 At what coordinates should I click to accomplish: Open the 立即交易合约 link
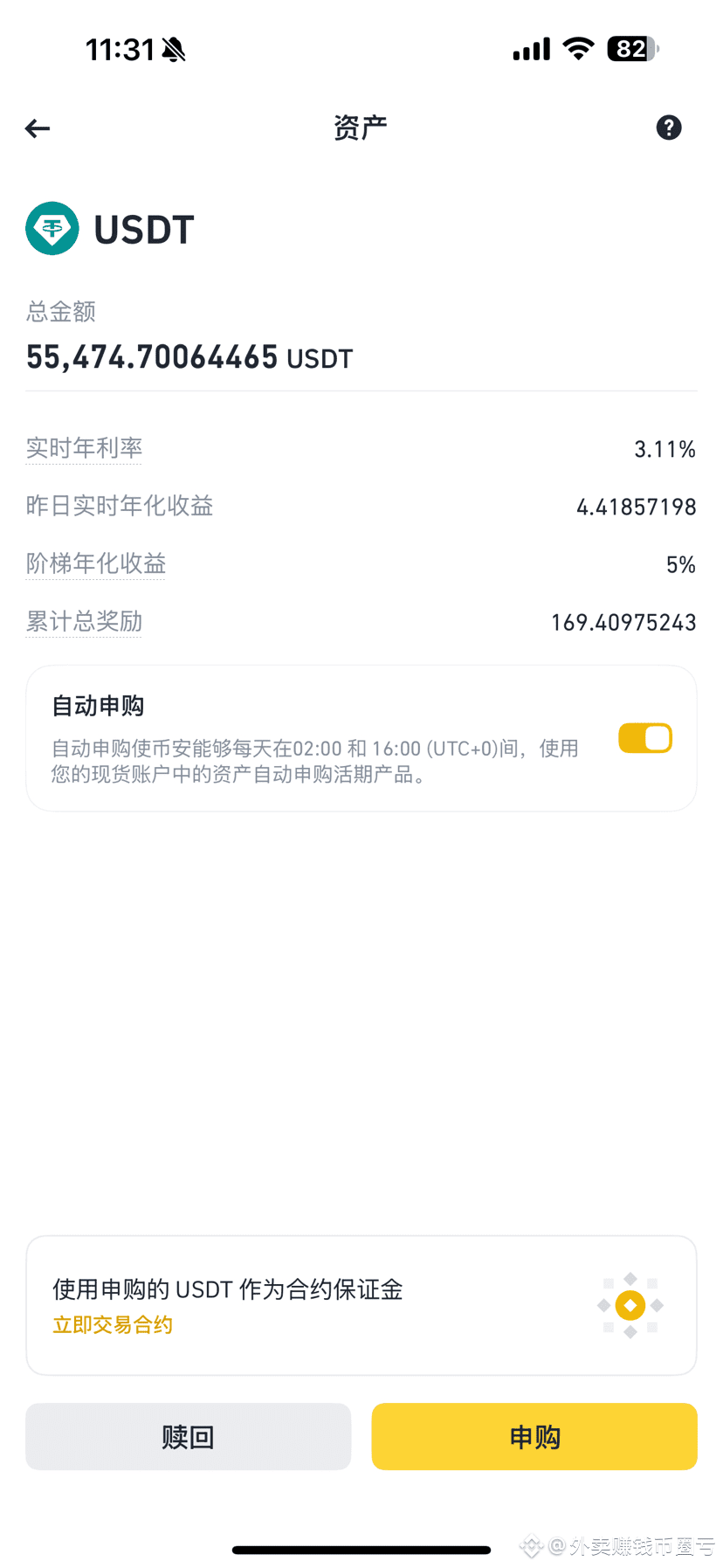[x=113, y=1324]
